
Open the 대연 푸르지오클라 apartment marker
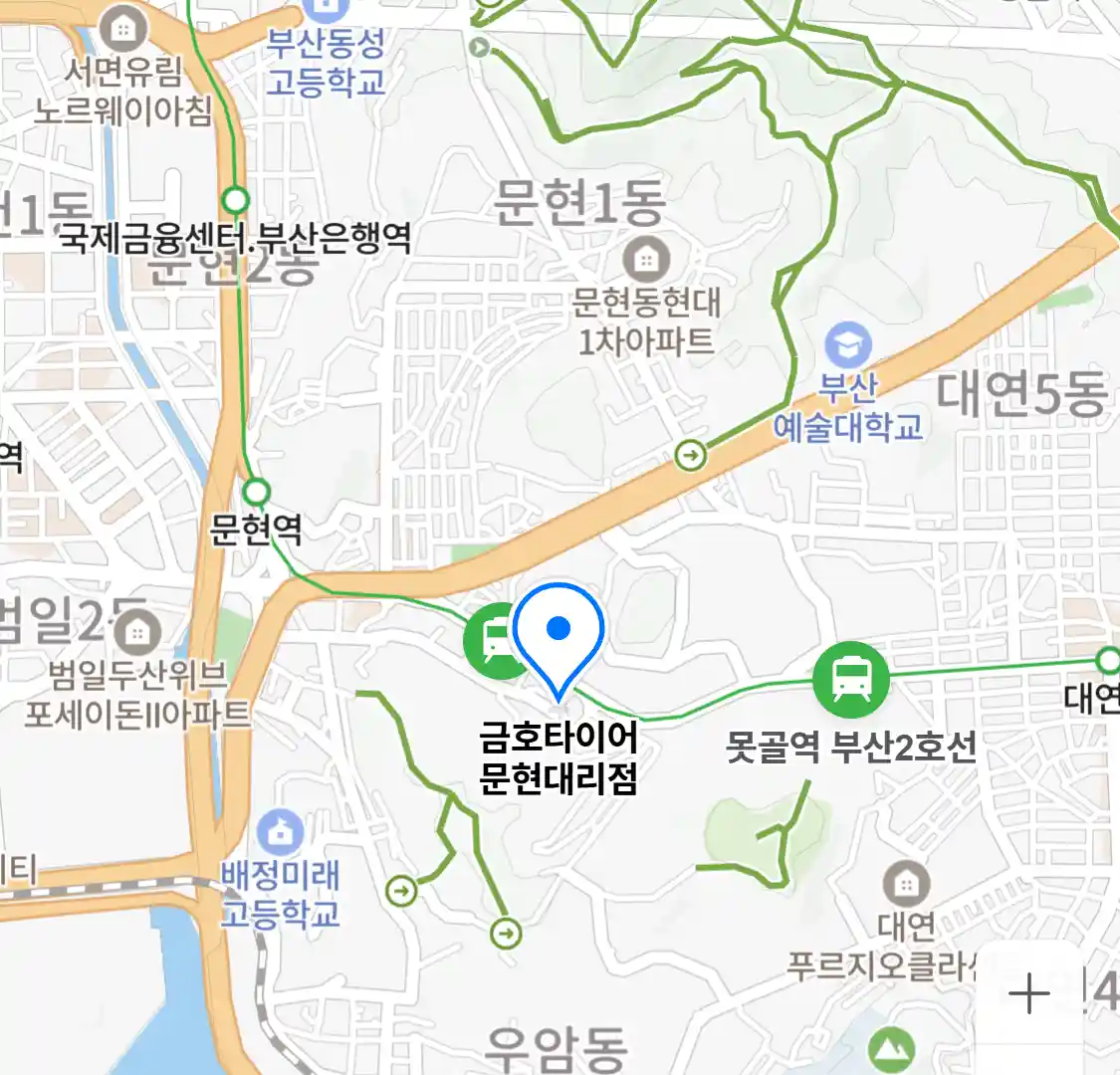click(x=906, y=883)
